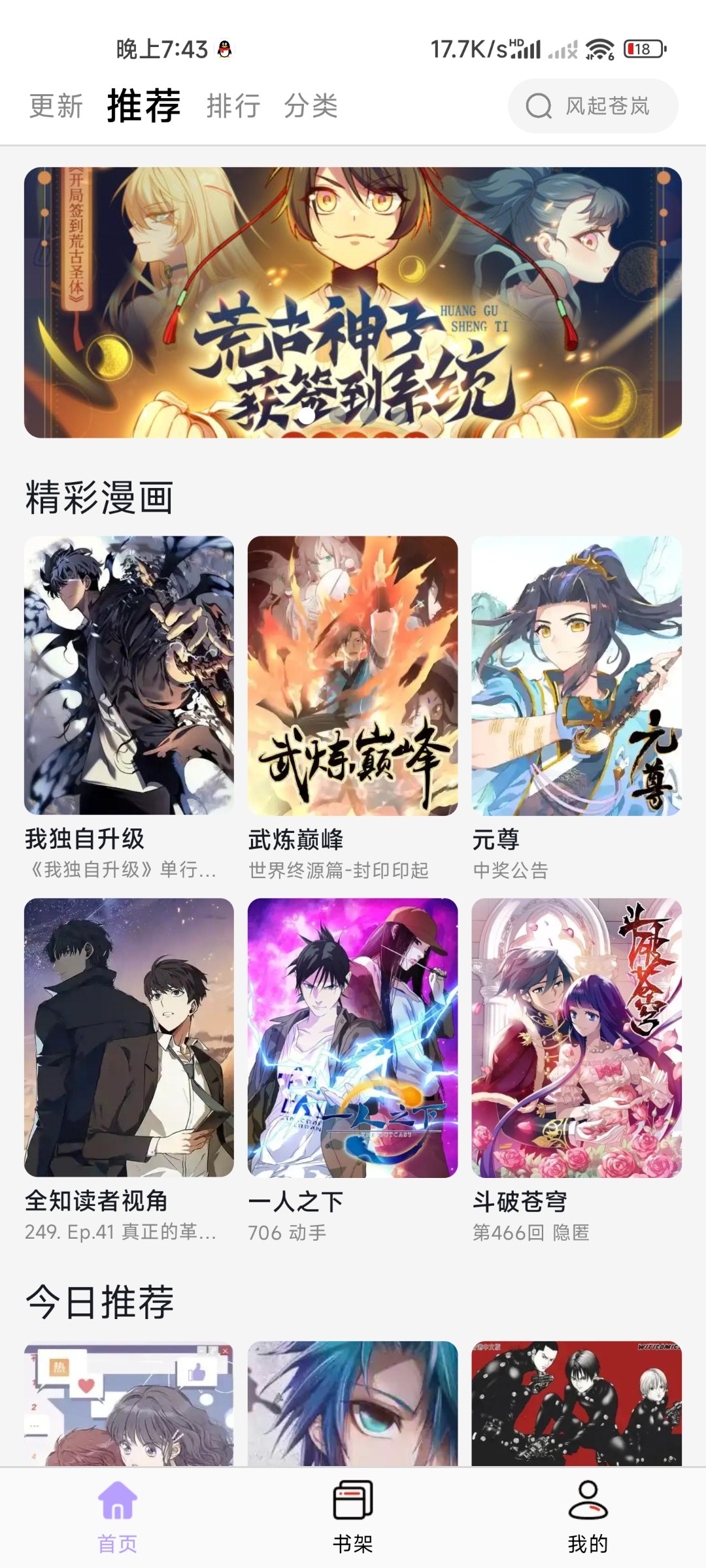Select the 推荐 tab
The width and height of the screenshot is (706, 1568).
click(144, 106)
